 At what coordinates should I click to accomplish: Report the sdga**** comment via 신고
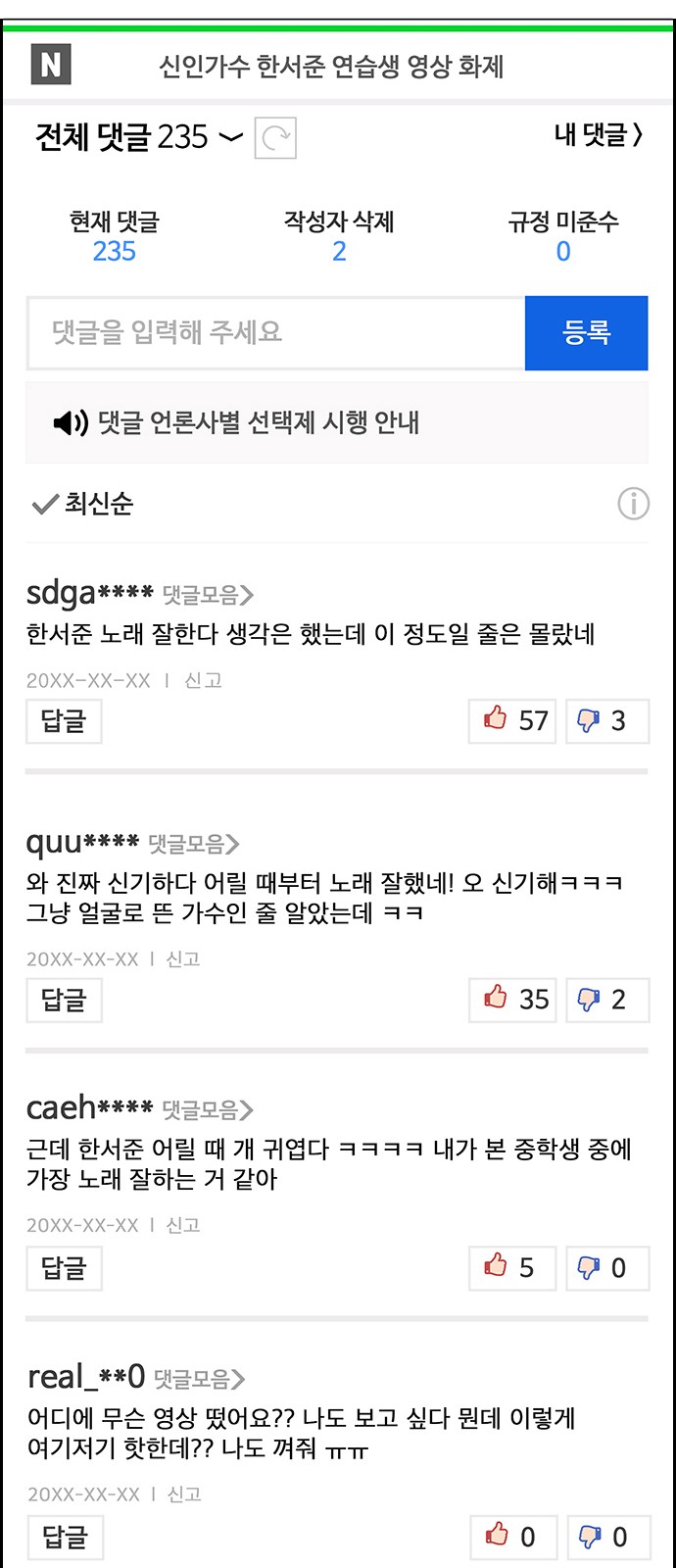coord(203,680)
